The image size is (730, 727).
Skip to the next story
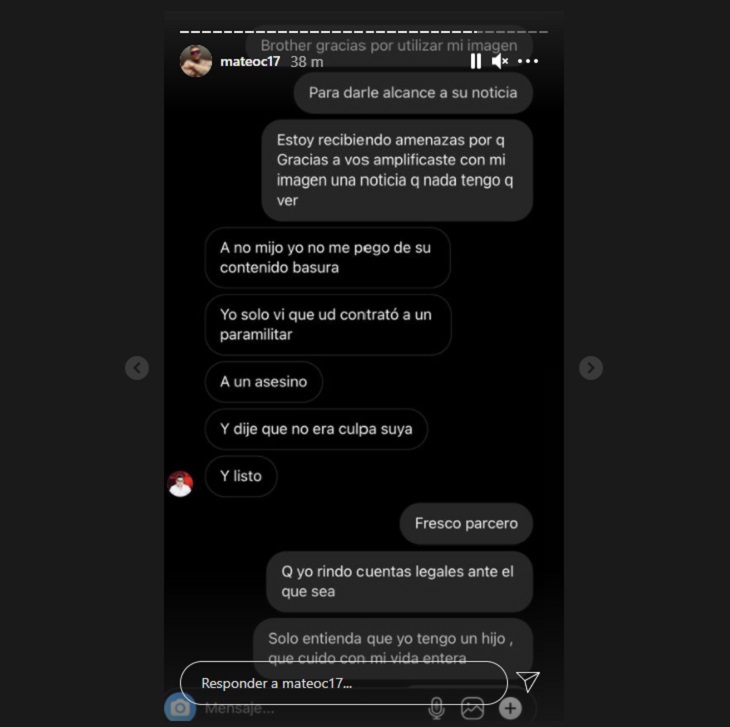(x=590, y=368)
